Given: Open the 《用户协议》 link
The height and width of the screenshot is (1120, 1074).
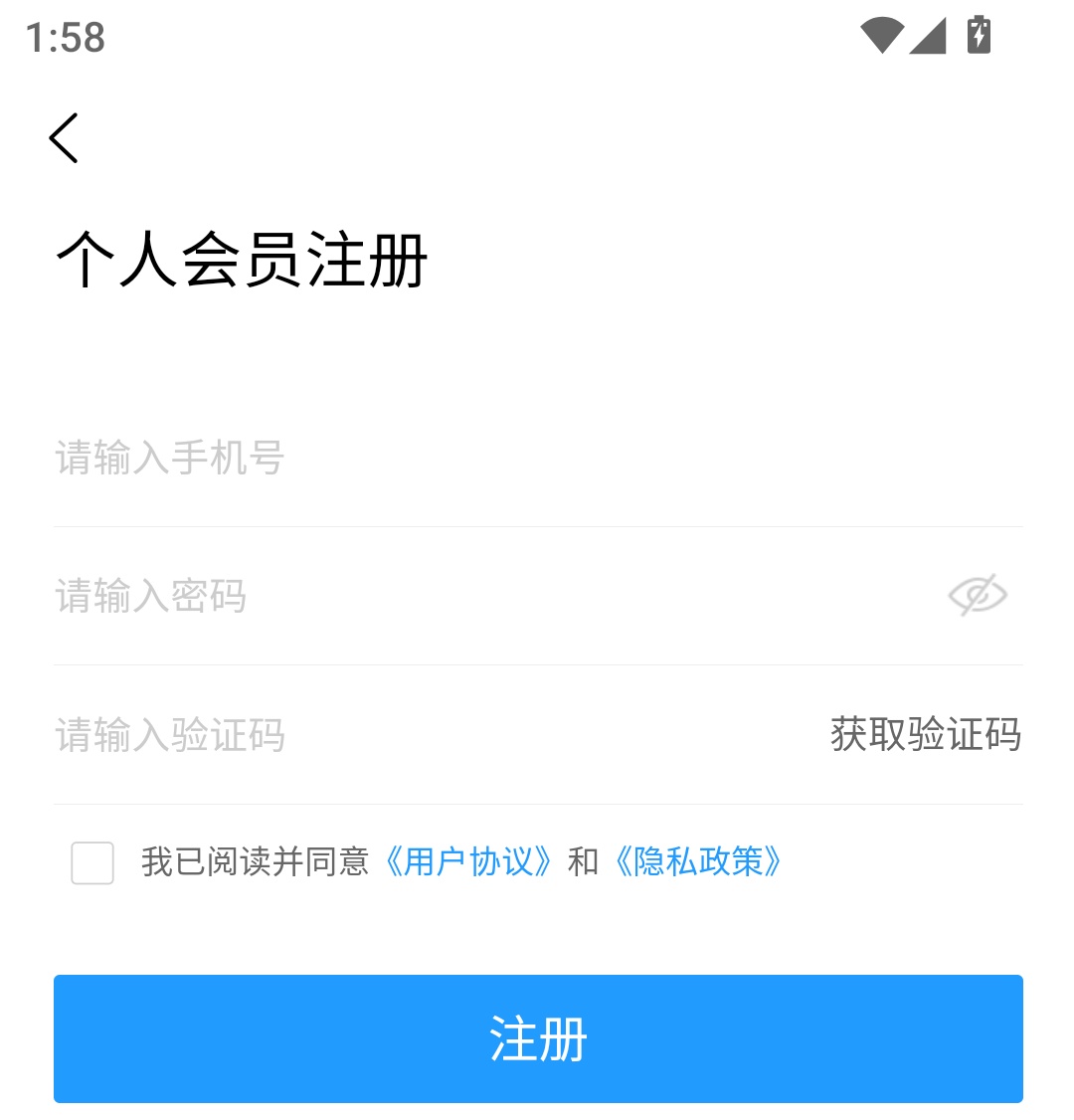Looking at the screenshot, I should coord(467,861).
